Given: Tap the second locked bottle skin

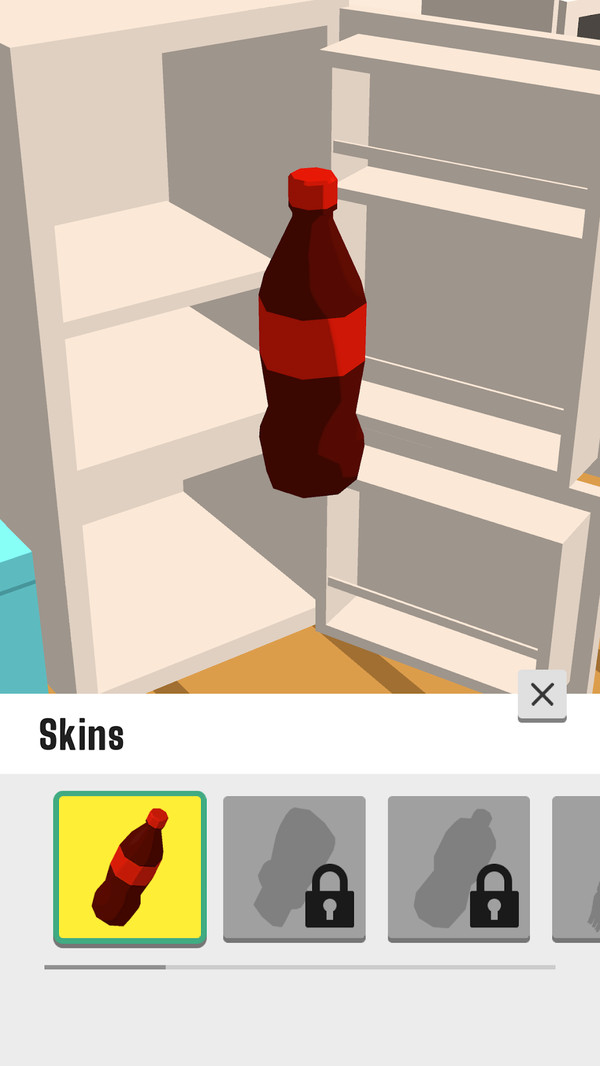Looking at the screenshot, I should [x=459, y=867].
